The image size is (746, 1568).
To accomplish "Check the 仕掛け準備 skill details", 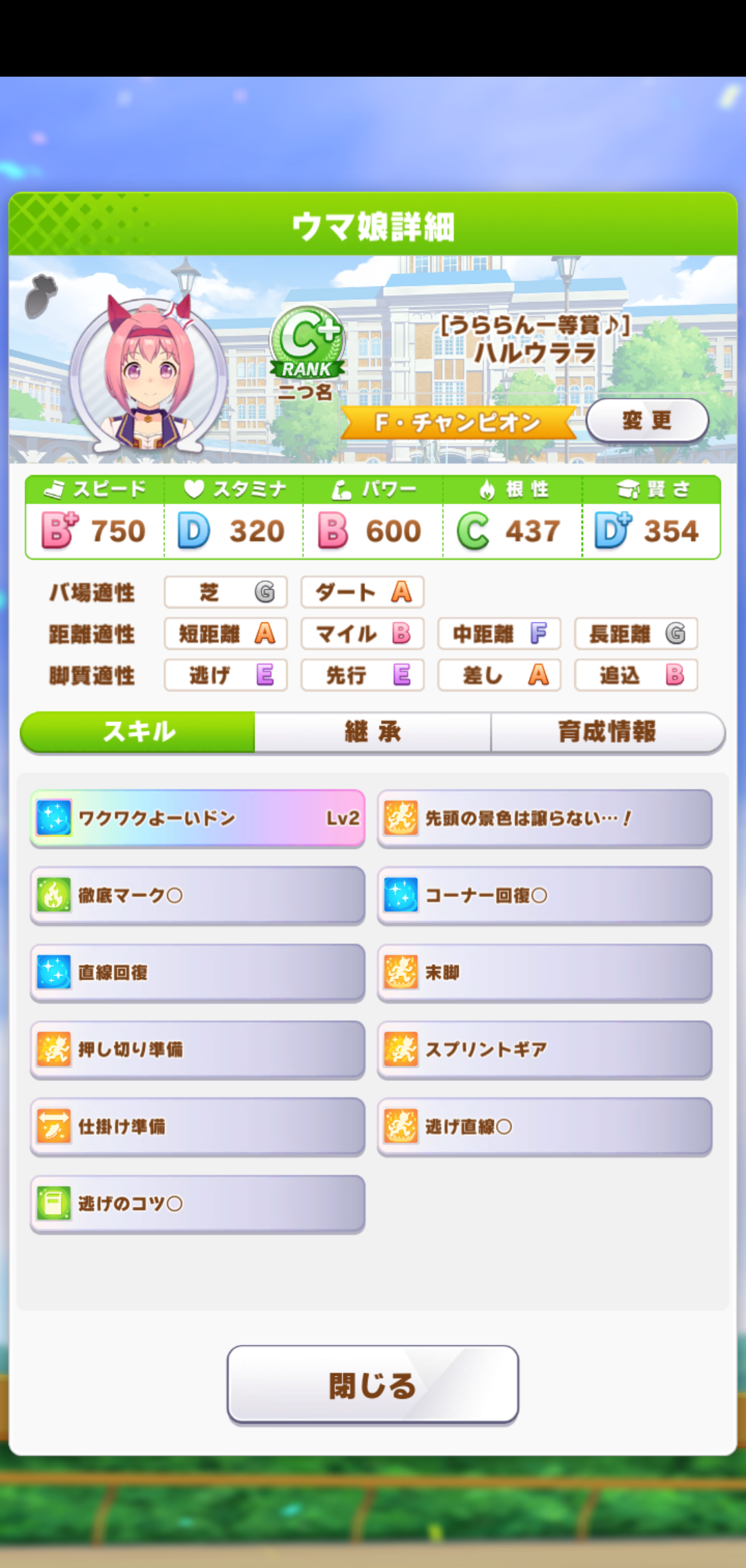I will [x=198, y=1127].
